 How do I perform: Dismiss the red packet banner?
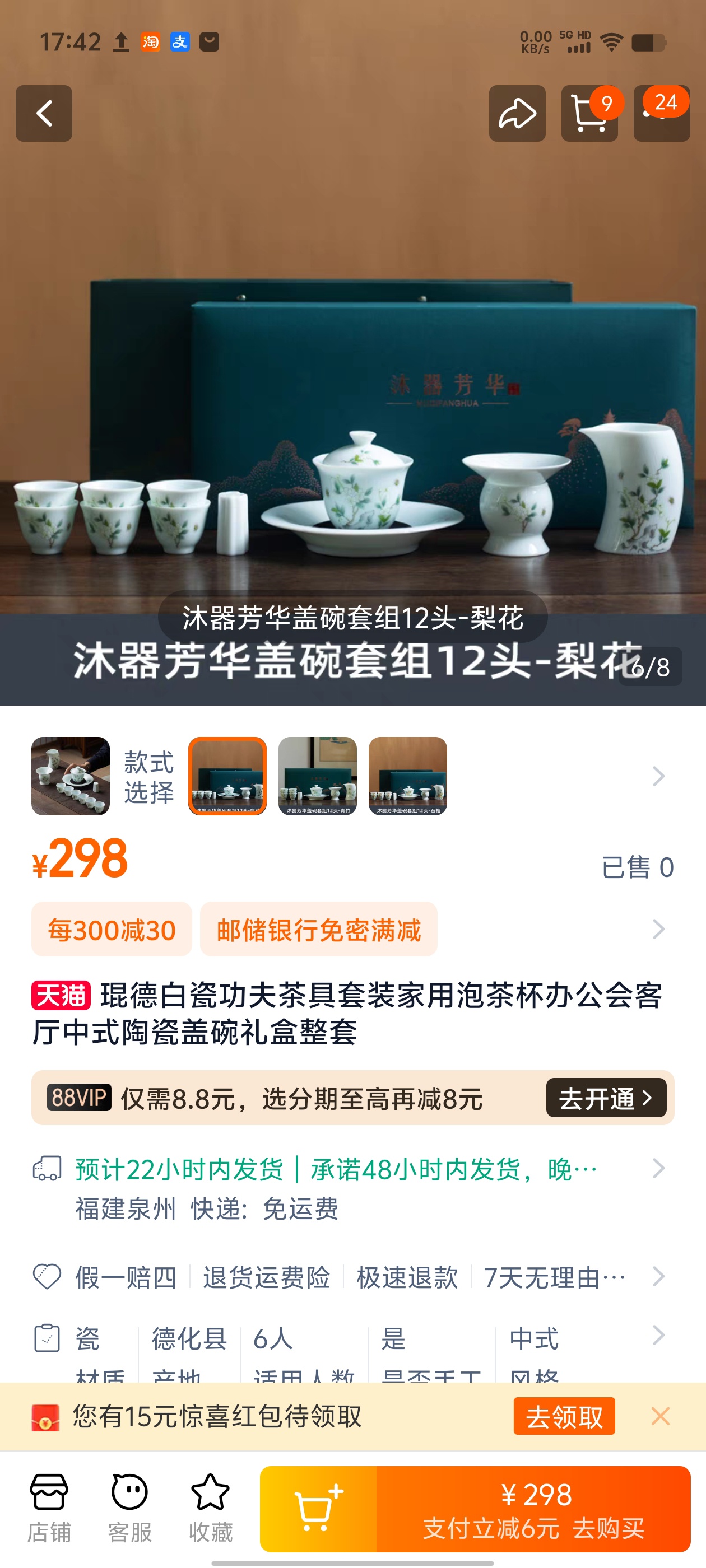coord(660,1416)
